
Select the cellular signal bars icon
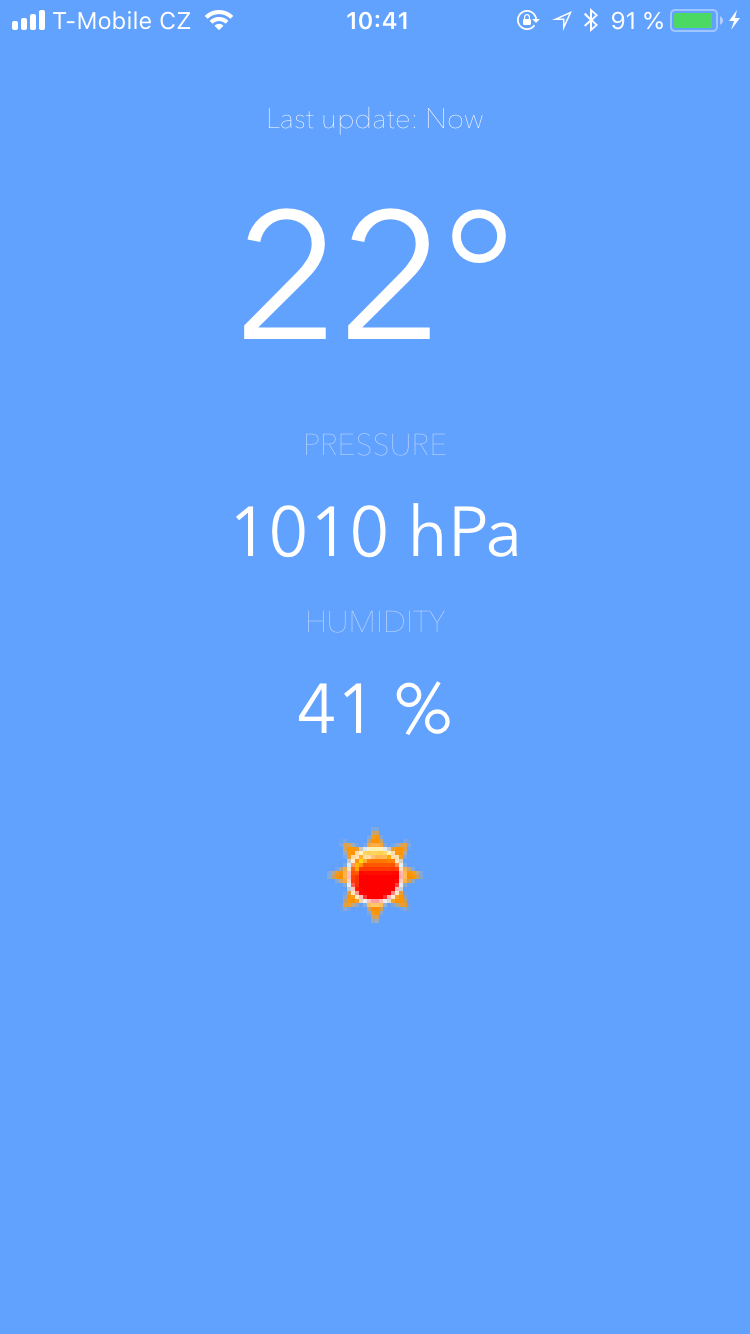[28, 20]
